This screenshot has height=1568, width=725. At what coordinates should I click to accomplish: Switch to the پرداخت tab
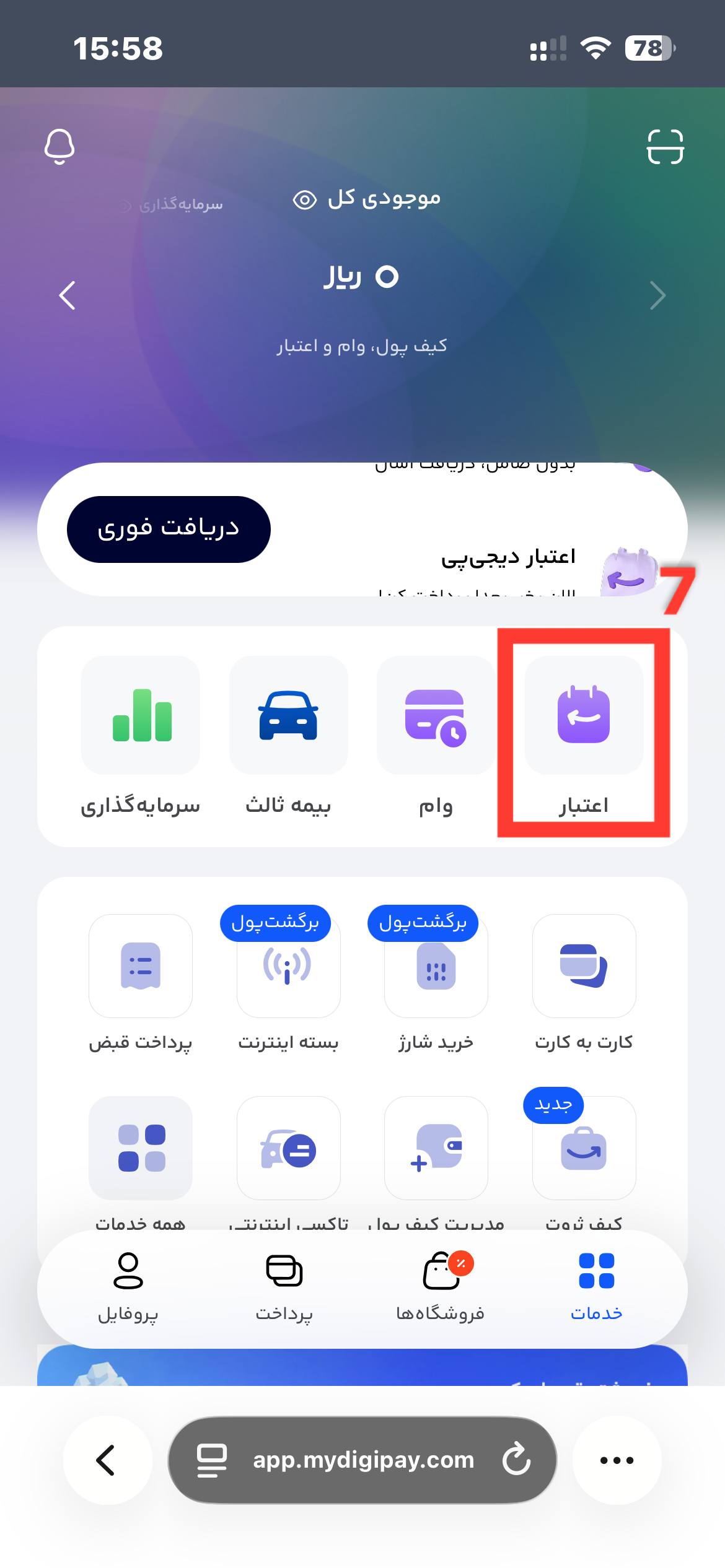tap(284, 1286)
